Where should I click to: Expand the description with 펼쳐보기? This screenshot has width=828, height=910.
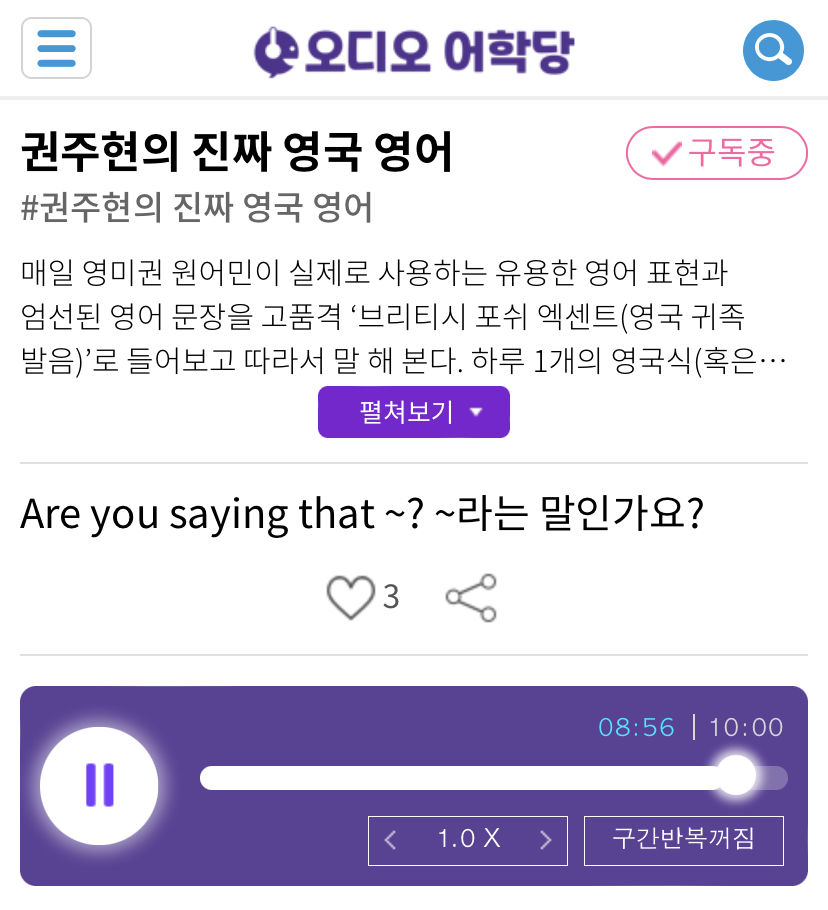click(x=404, y=411)
